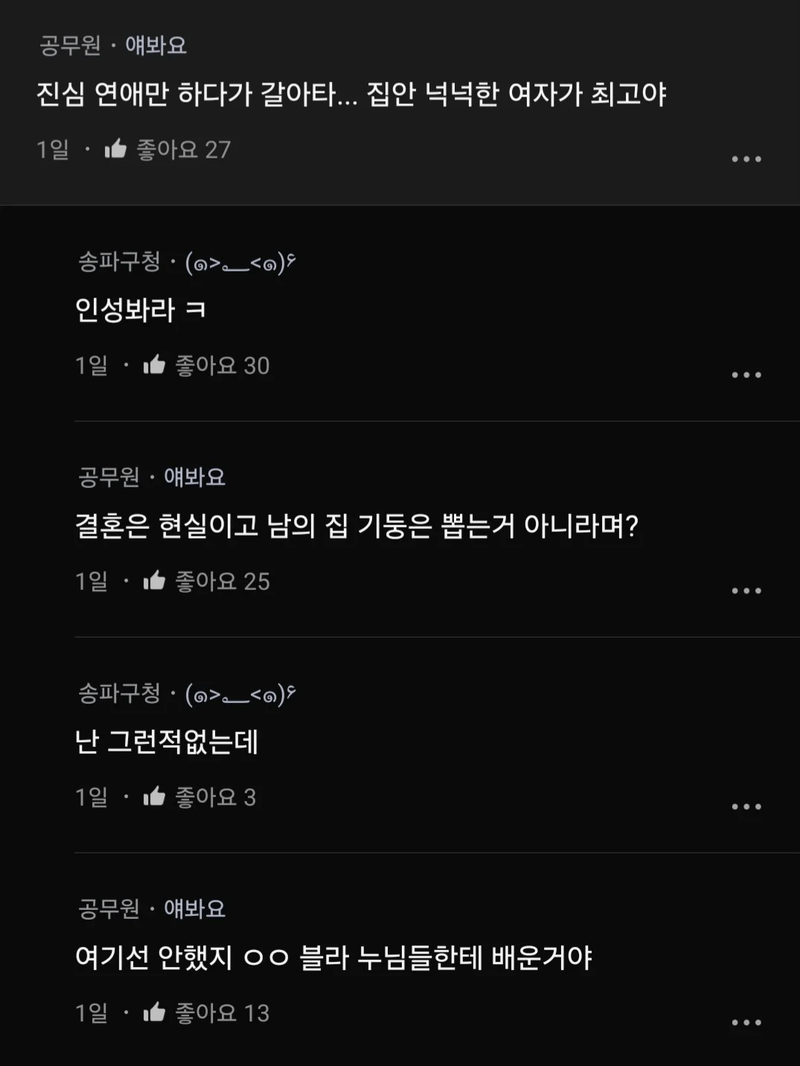
Task: Open the three-dot menu of the top comment
Action: tap(745, 157)
